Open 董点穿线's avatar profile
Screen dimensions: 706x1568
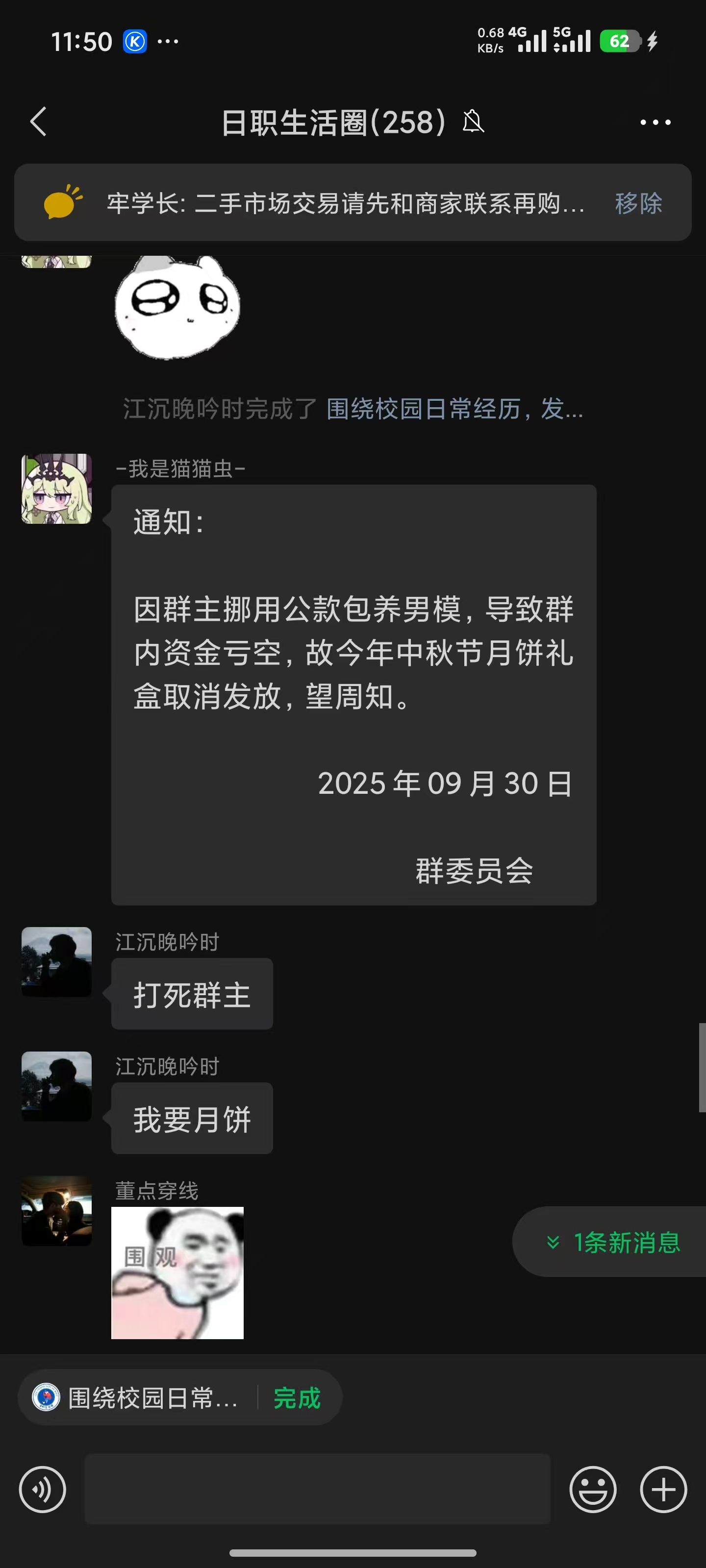point(57,1211)
